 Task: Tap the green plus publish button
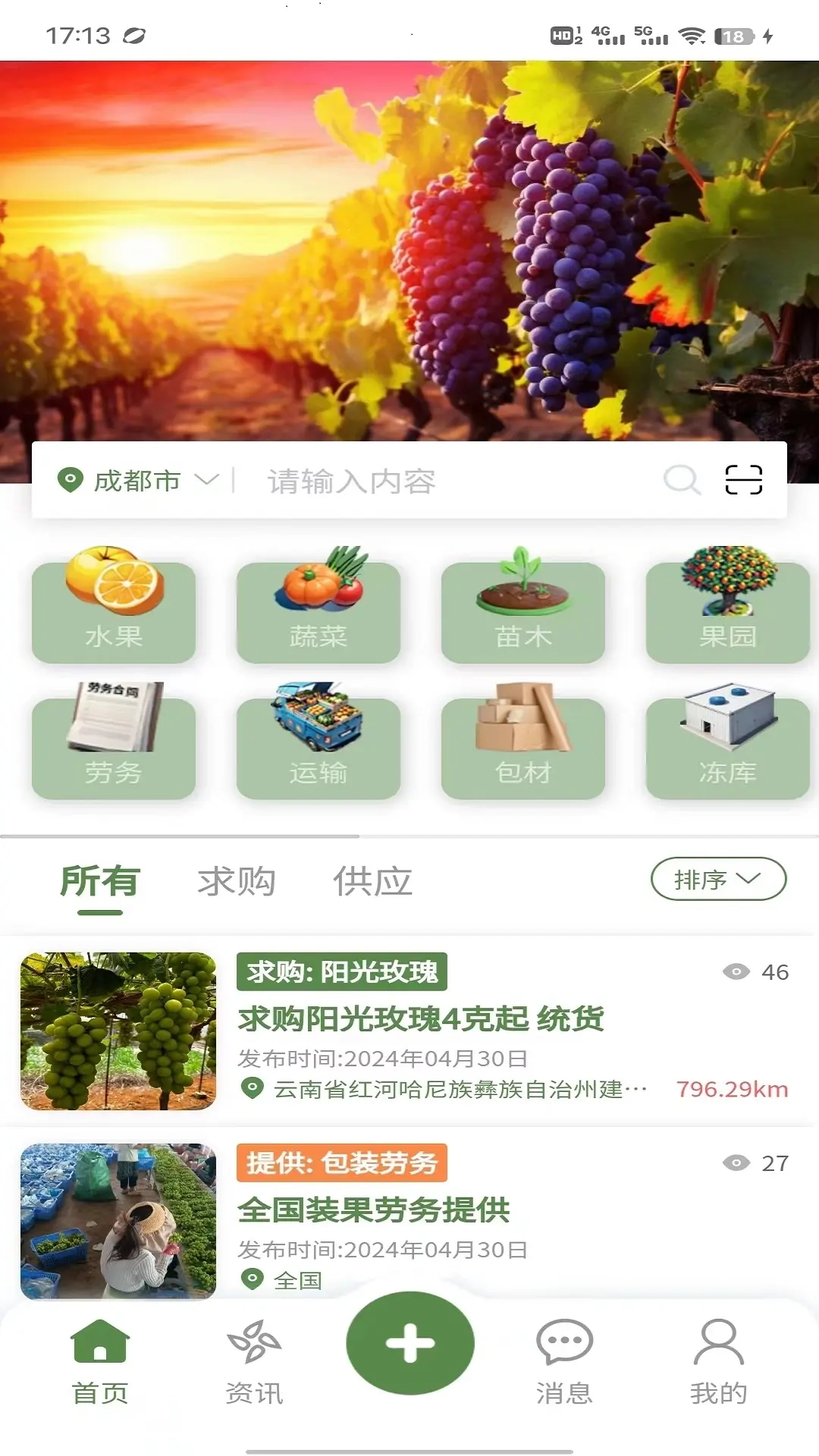pos(410,1343)
